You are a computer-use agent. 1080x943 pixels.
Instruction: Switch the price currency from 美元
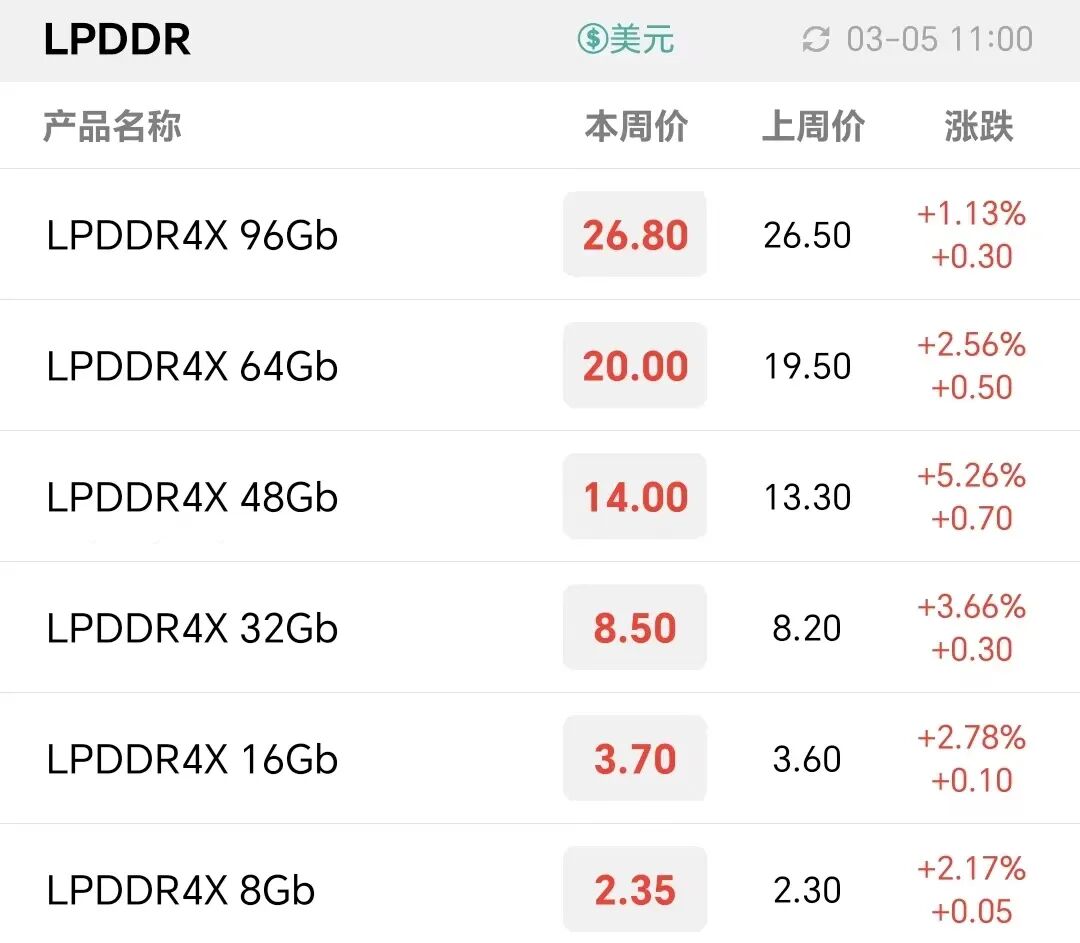click(626, 40)
